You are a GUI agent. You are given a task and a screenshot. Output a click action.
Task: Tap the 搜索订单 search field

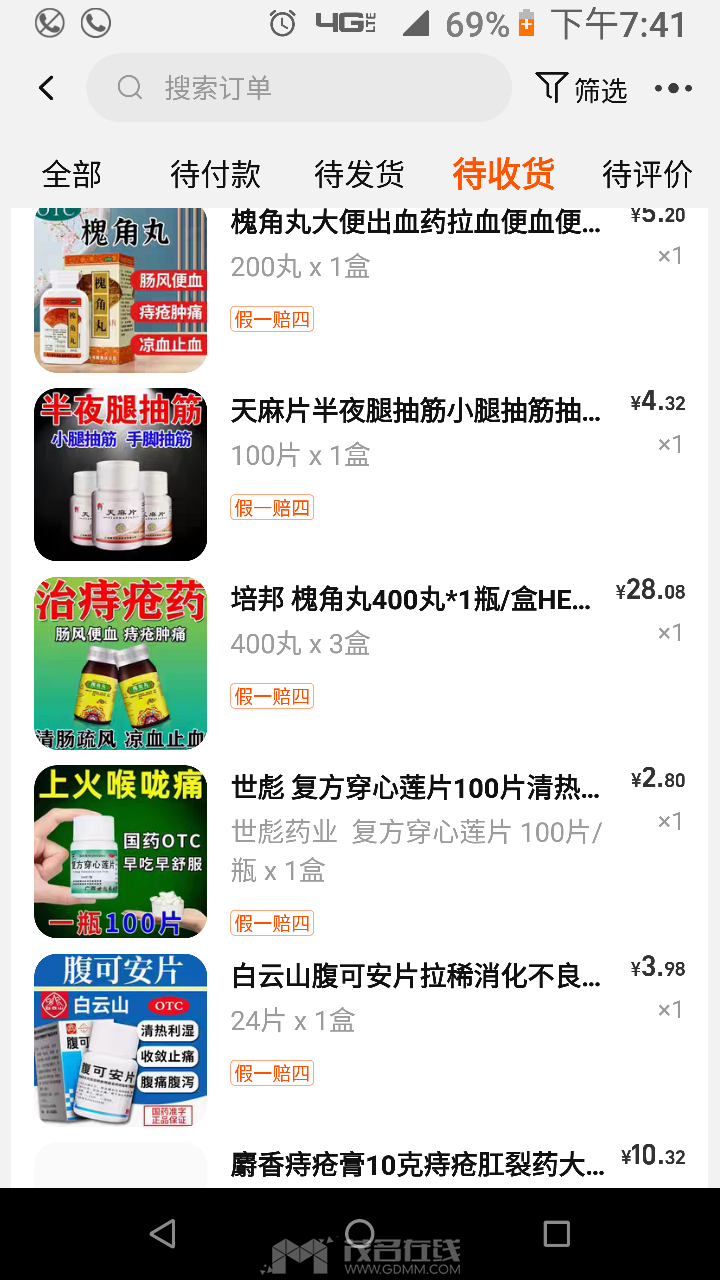click(299, 88)
